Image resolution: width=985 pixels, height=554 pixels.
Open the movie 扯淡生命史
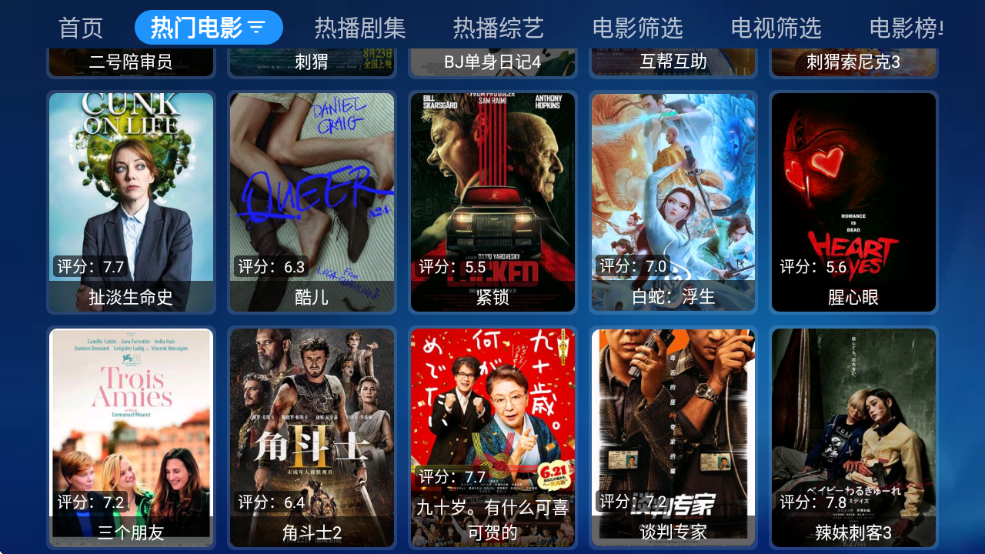131,200
